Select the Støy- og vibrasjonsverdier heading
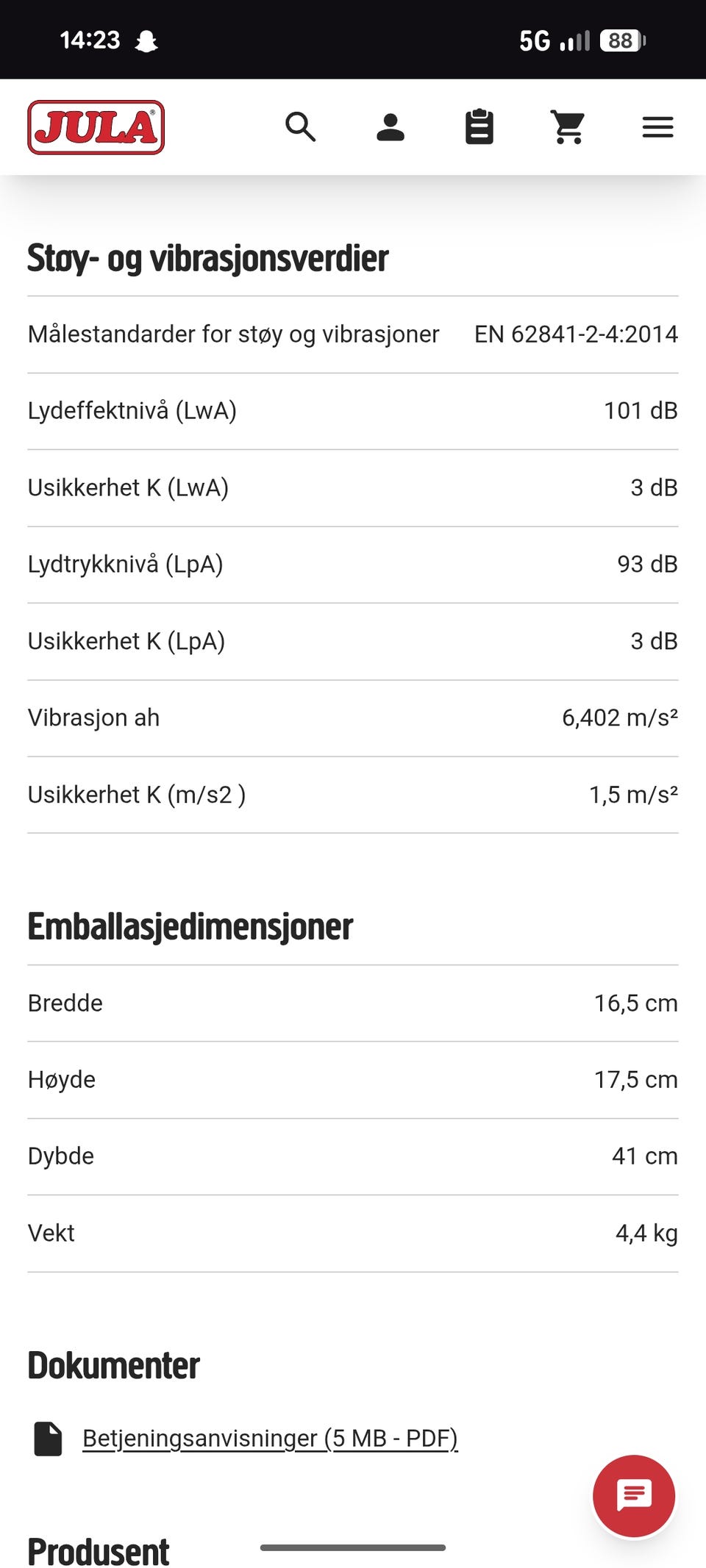 pos(207,258)
